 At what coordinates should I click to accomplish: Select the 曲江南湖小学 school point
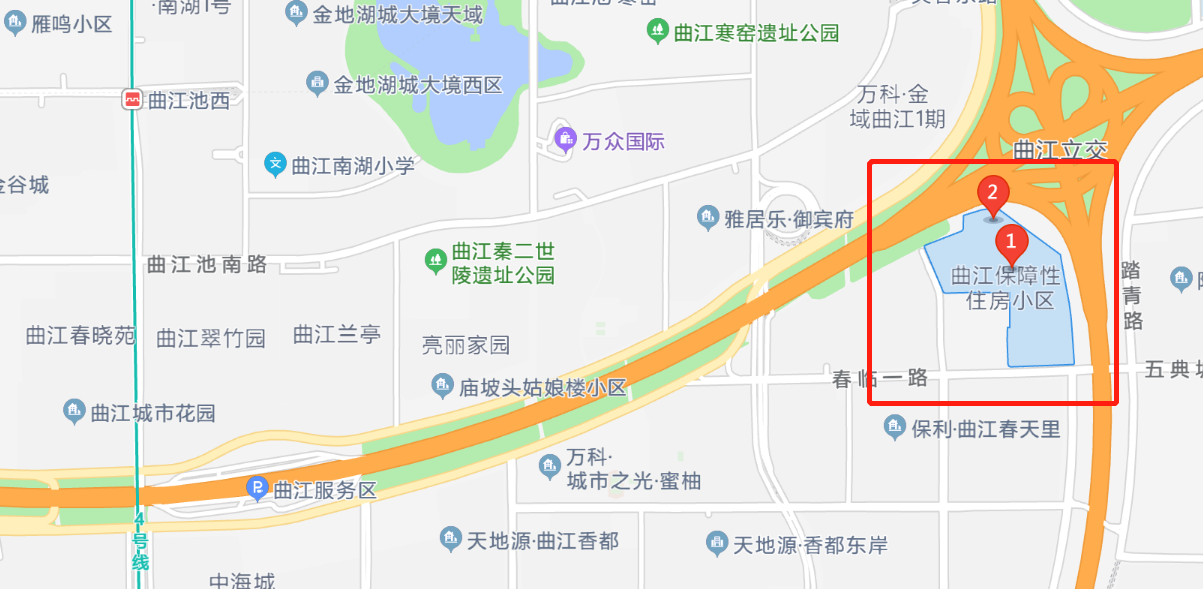(x=277, y=164)
